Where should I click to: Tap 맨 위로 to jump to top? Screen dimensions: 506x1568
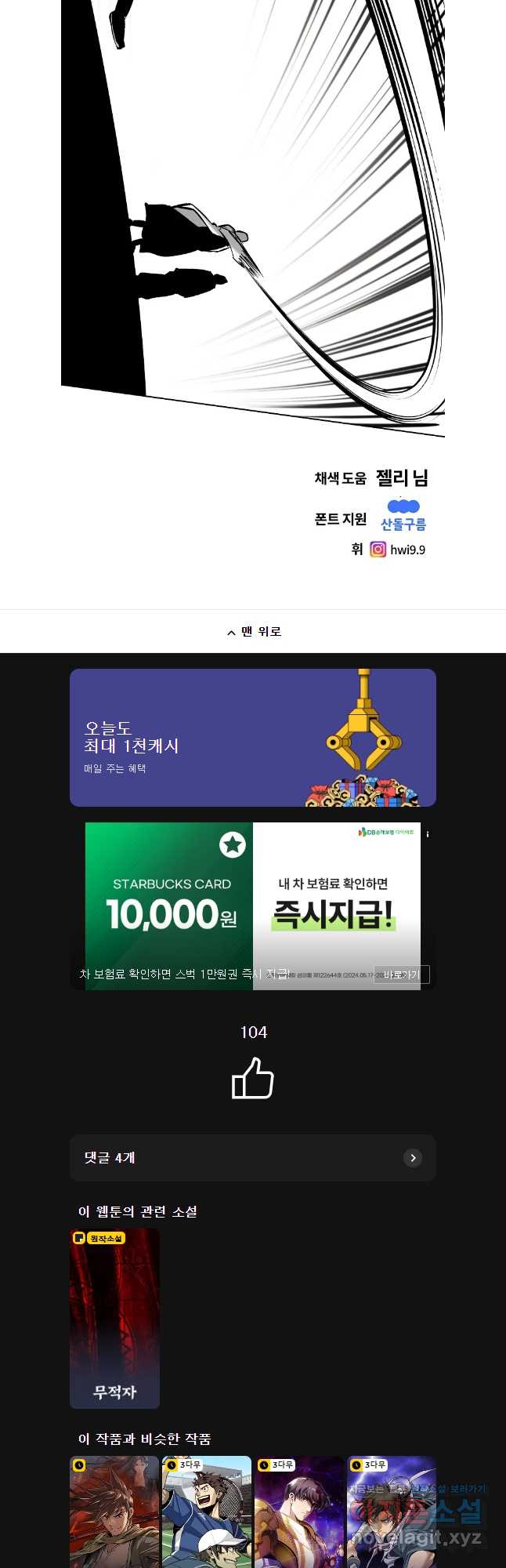pyautogui.click(x=253, y=632)
